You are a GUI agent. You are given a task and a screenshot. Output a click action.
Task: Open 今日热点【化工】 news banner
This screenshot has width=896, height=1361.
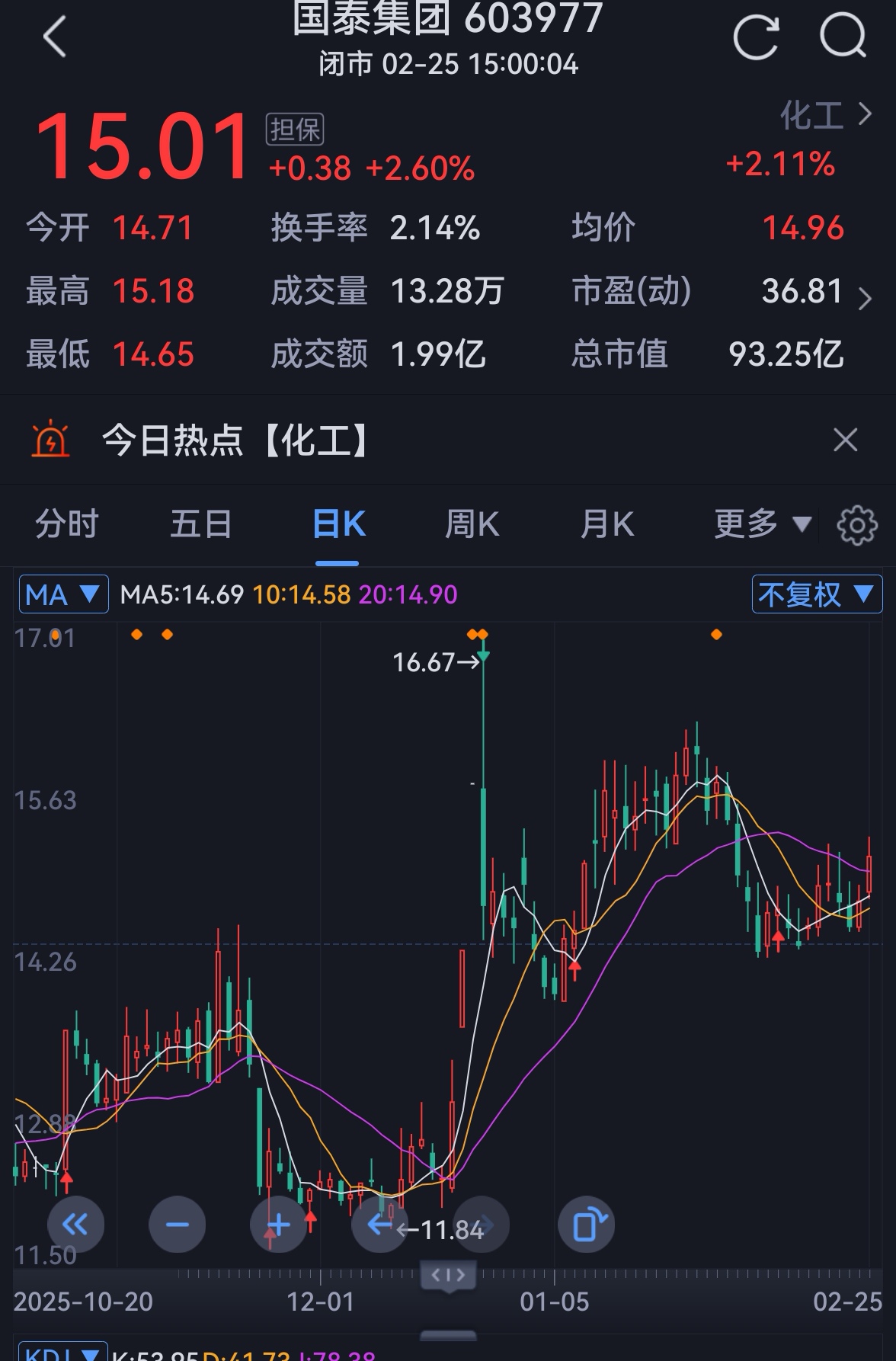(236, 440)
